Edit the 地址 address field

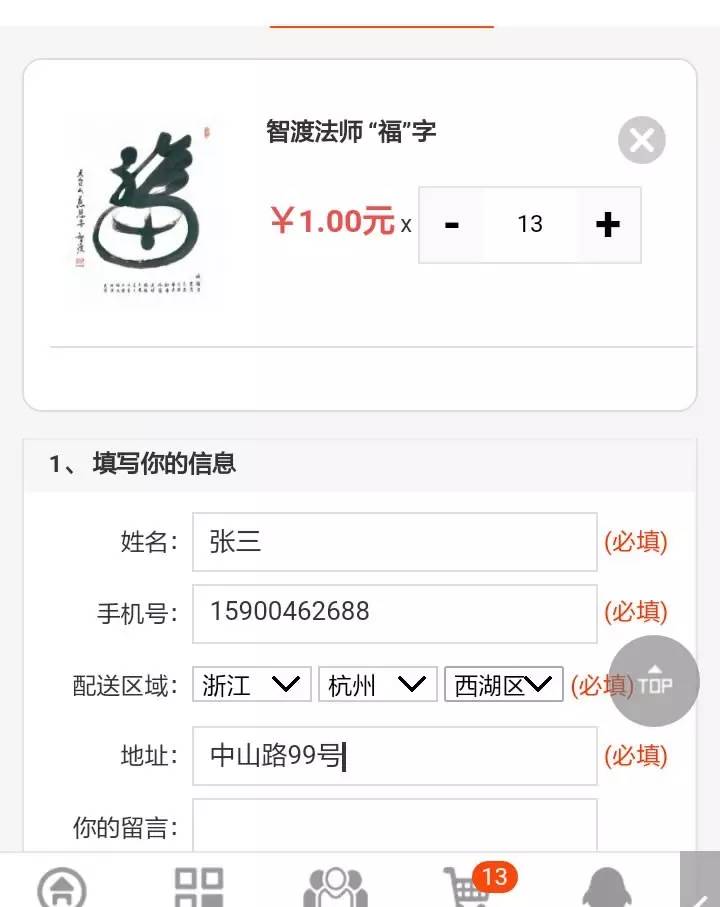click(x=394, y=756)
